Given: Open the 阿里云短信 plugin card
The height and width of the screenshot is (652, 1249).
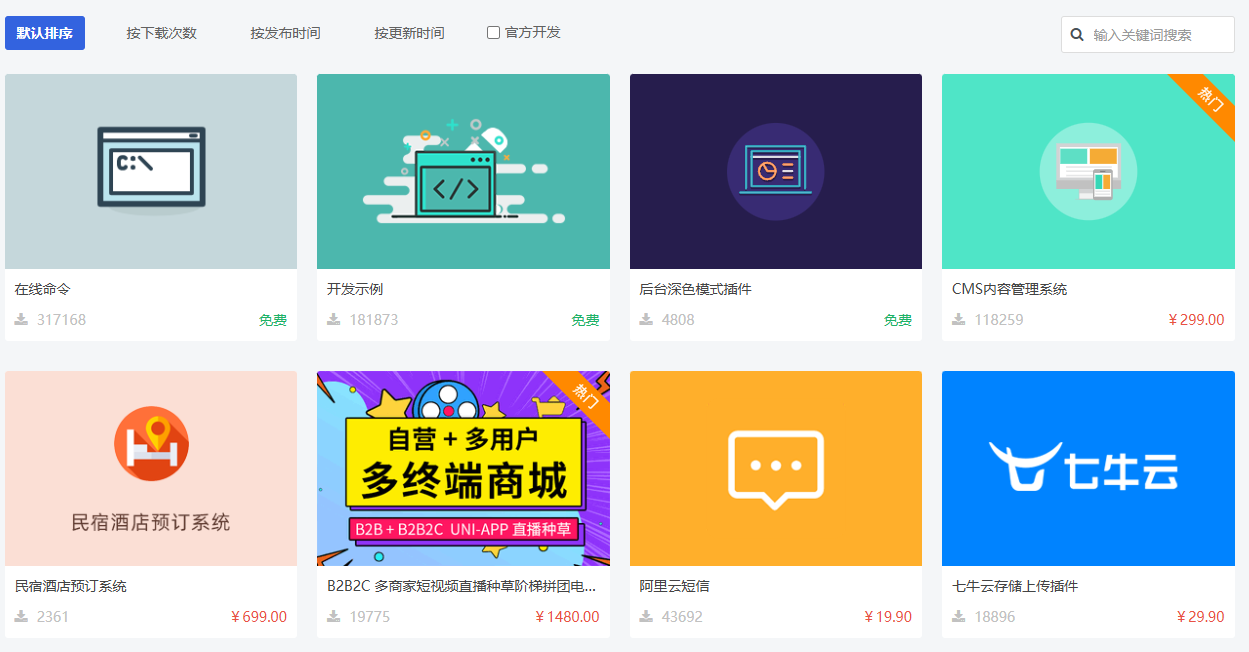Looking at the screenshot, I should coord(775,469).
